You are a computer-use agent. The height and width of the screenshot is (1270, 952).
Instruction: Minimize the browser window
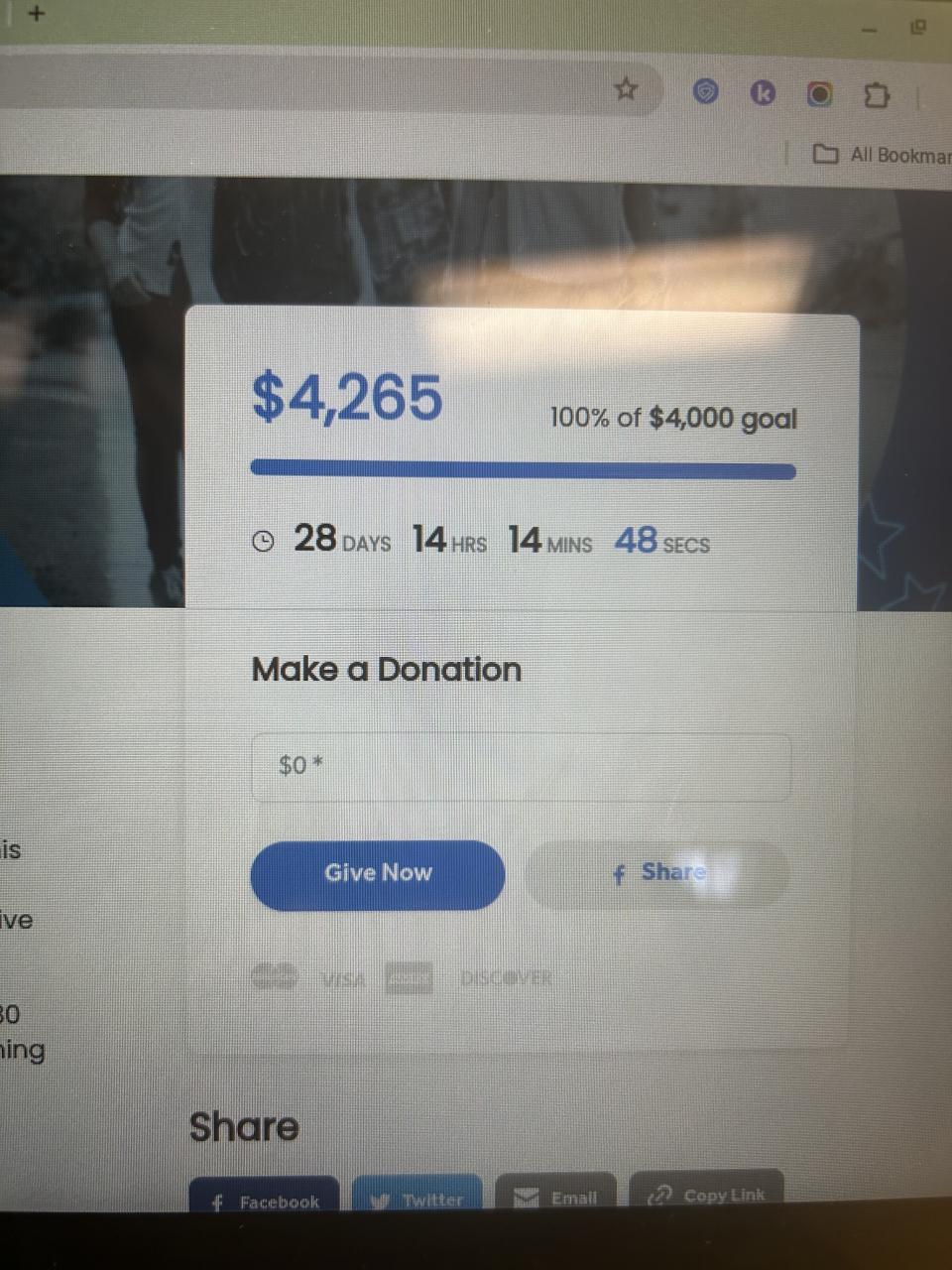(x=870, y=32)
